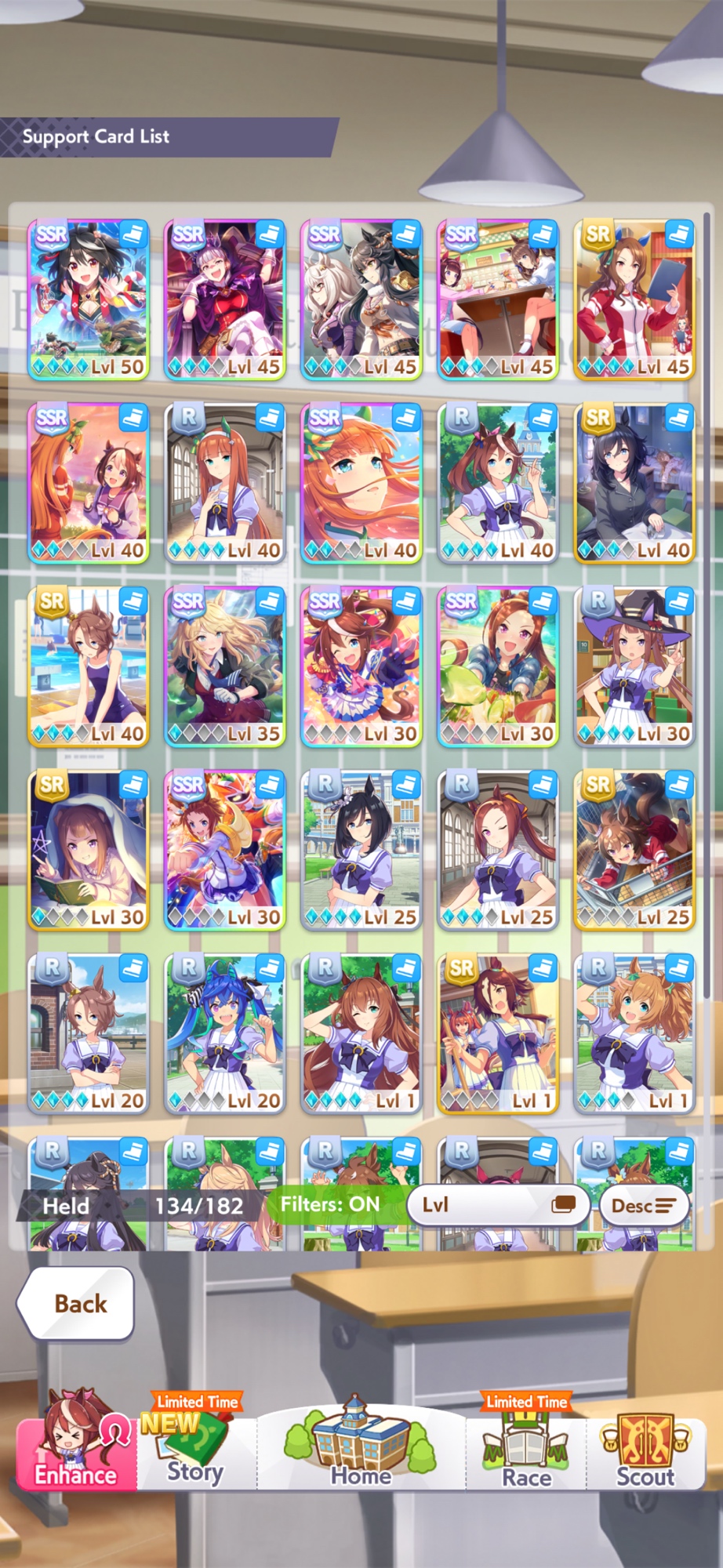Open the blanket reading SR card Lvl 30

pos(89,850)
